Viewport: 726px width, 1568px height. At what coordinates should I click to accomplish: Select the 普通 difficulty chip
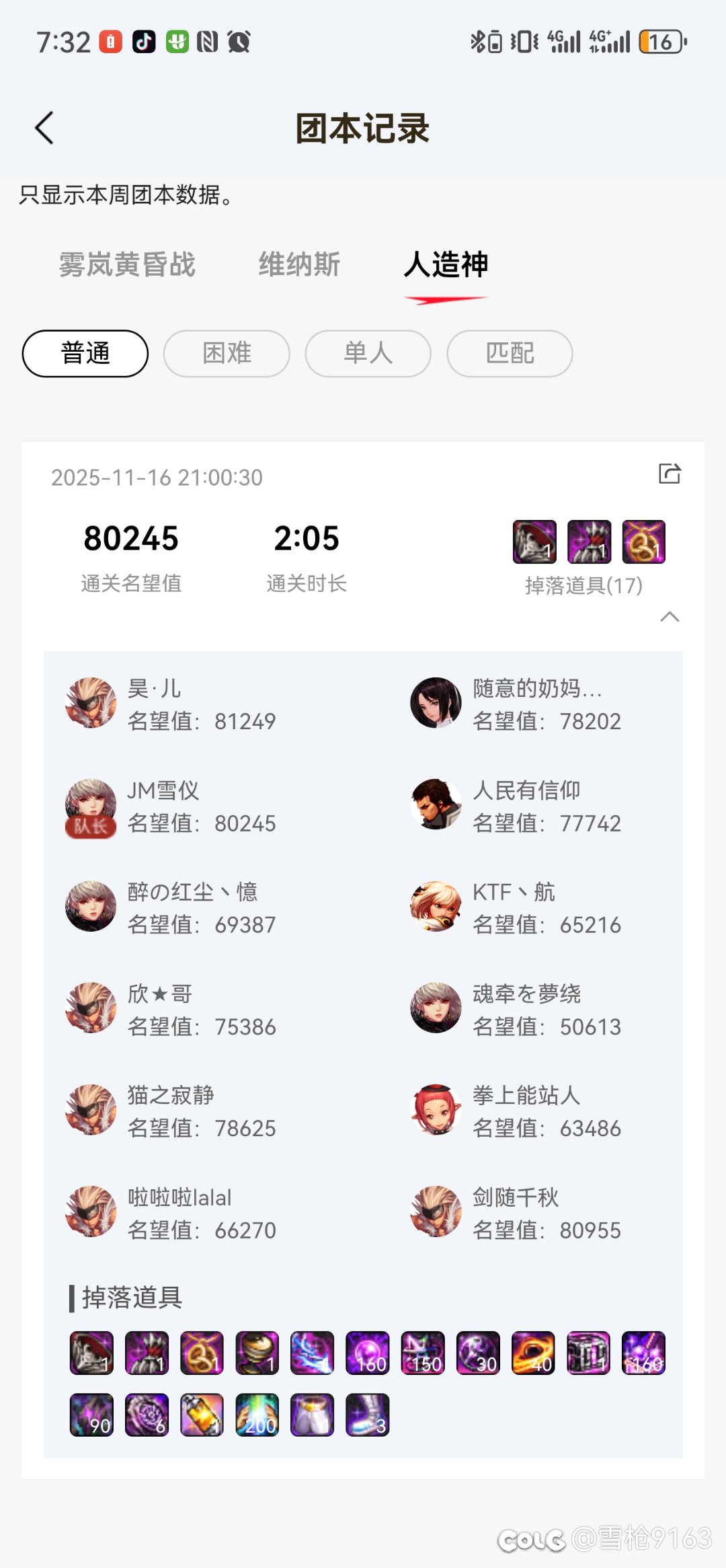pyautogui.click(x=85, y=353)
